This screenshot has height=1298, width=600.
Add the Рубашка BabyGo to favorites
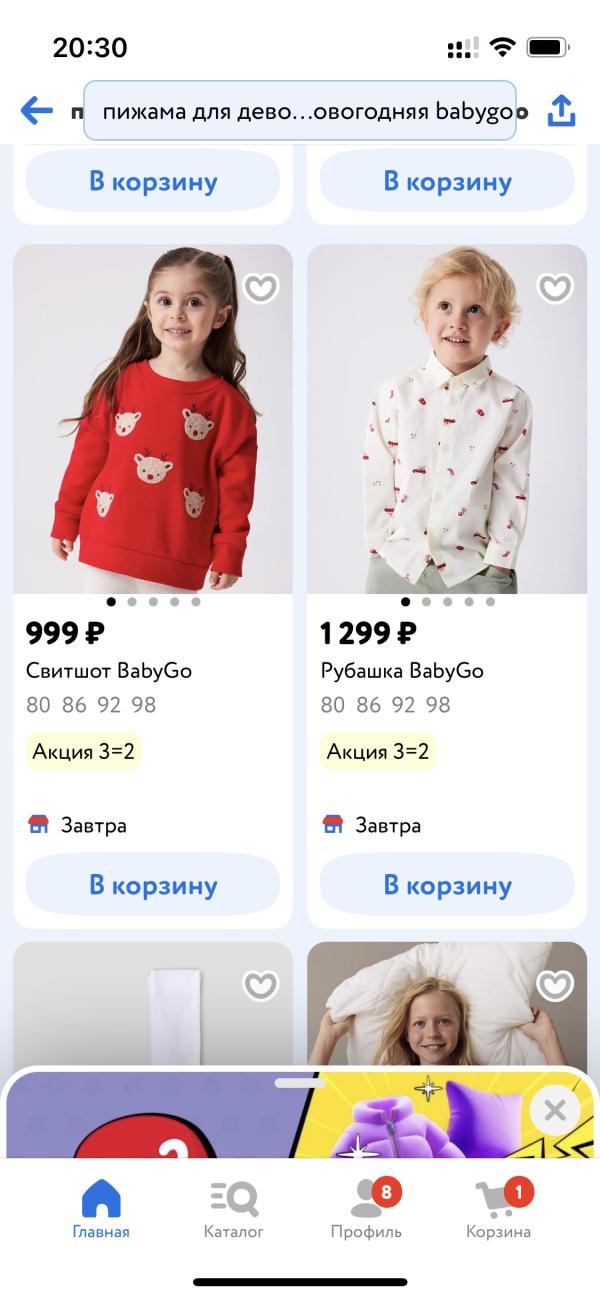click(x=555, y=287)
